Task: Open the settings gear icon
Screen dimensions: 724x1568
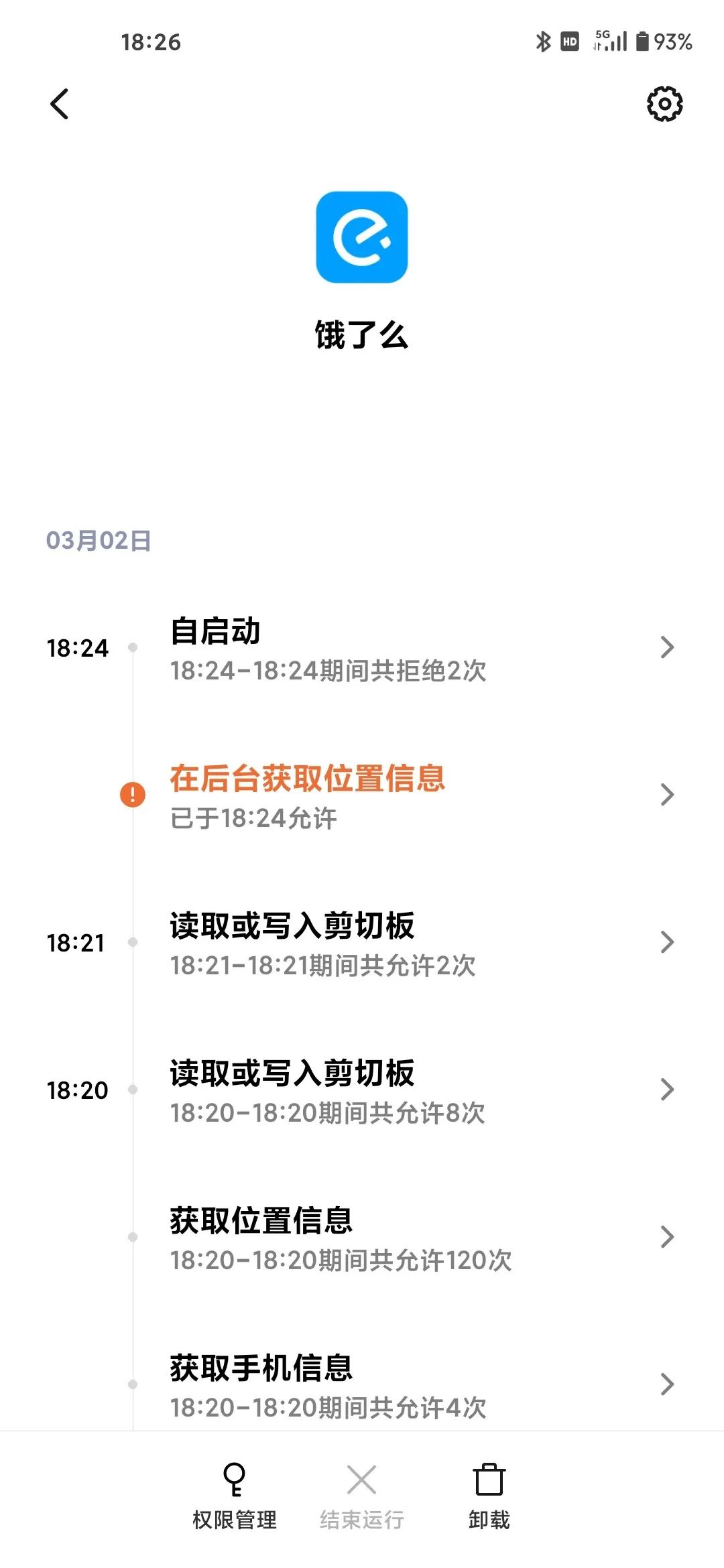Action: [x=664, y=104]
